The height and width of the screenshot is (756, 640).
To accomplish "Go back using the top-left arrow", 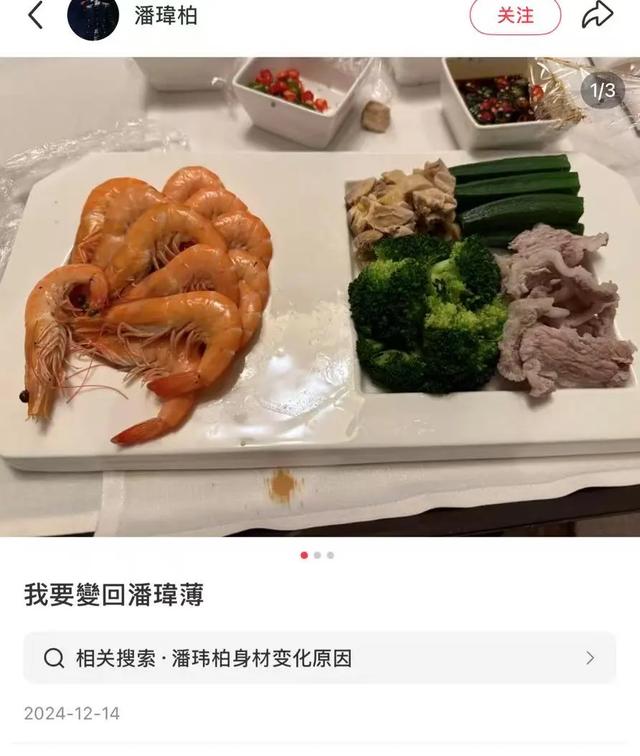I will [36, 15].
